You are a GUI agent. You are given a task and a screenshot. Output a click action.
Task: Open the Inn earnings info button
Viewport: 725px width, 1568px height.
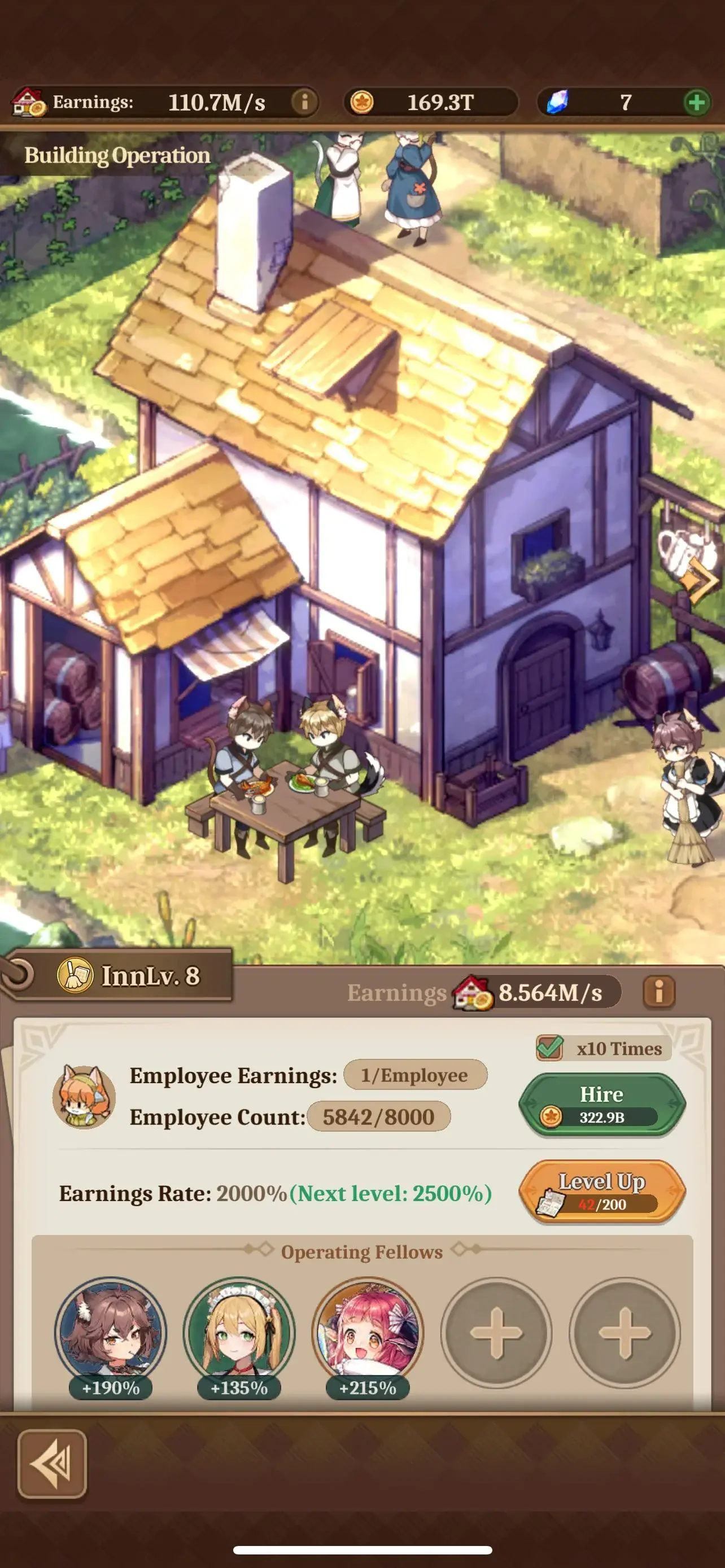pos(658,992)
